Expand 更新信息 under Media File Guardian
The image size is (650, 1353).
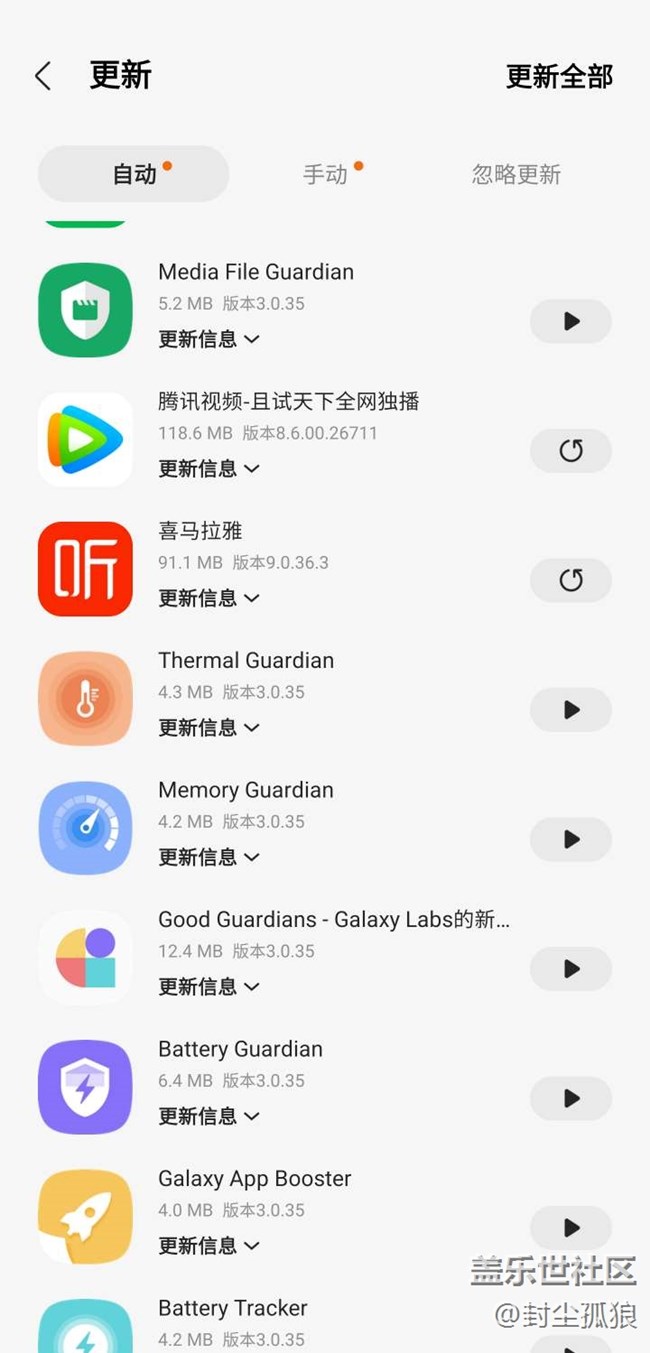209,339
